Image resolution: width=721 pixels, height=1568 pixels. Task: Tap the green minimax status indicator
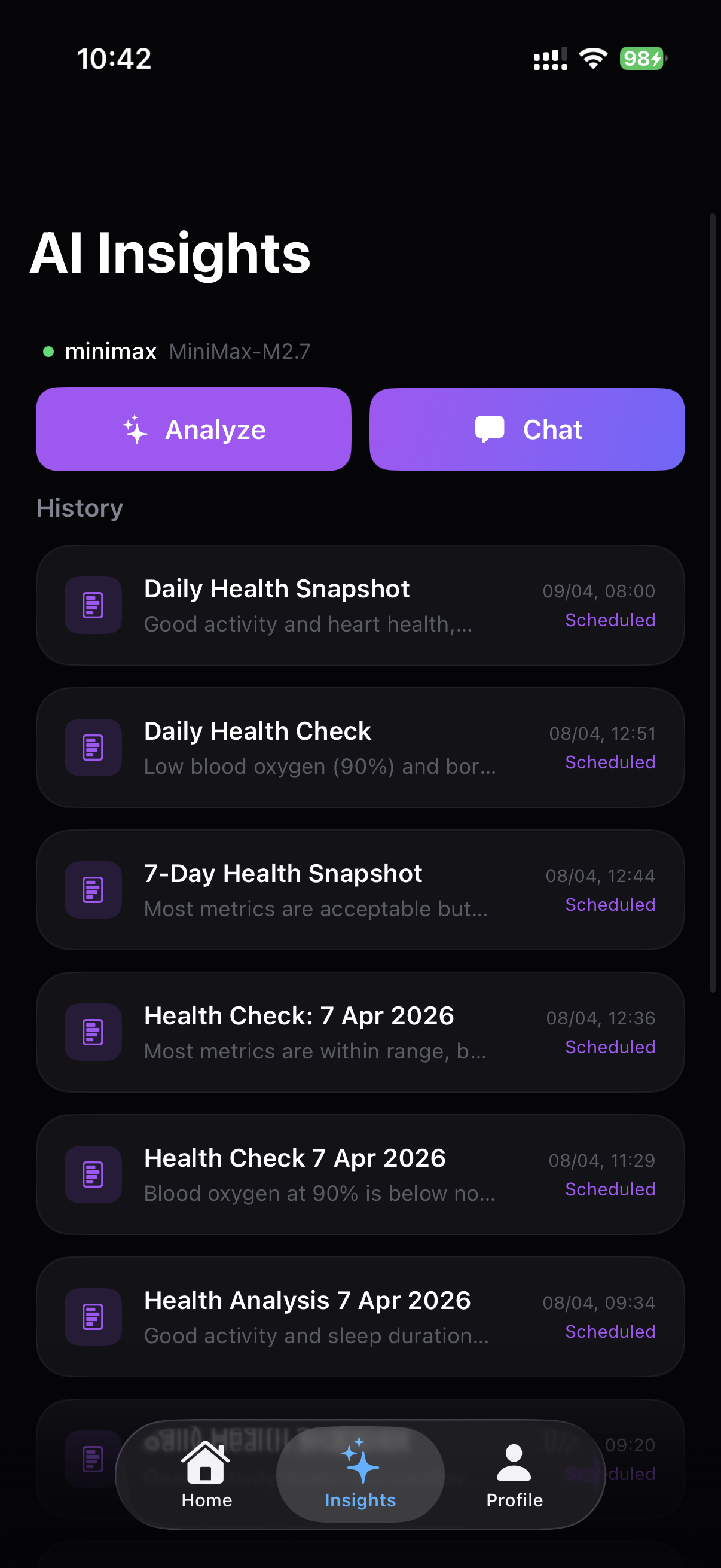[48, 351]
